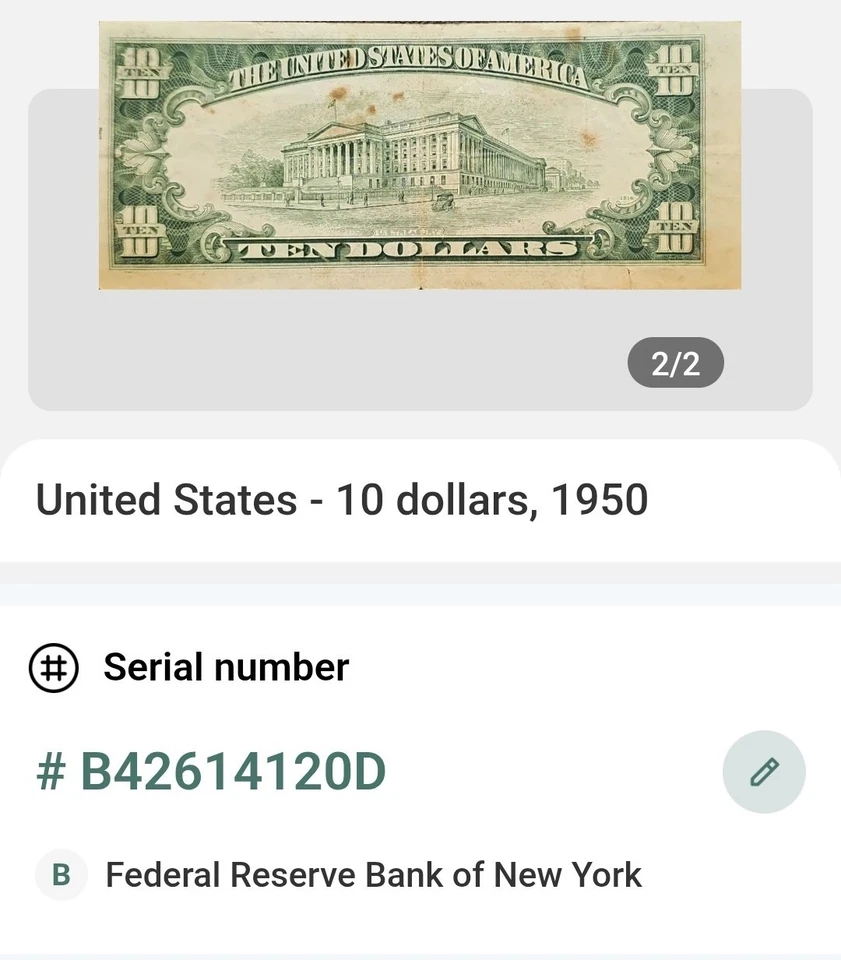The image size is (841, 960).
Task: Select the Serial number section header
Action: pyautogui.click(x=226, y=667)
